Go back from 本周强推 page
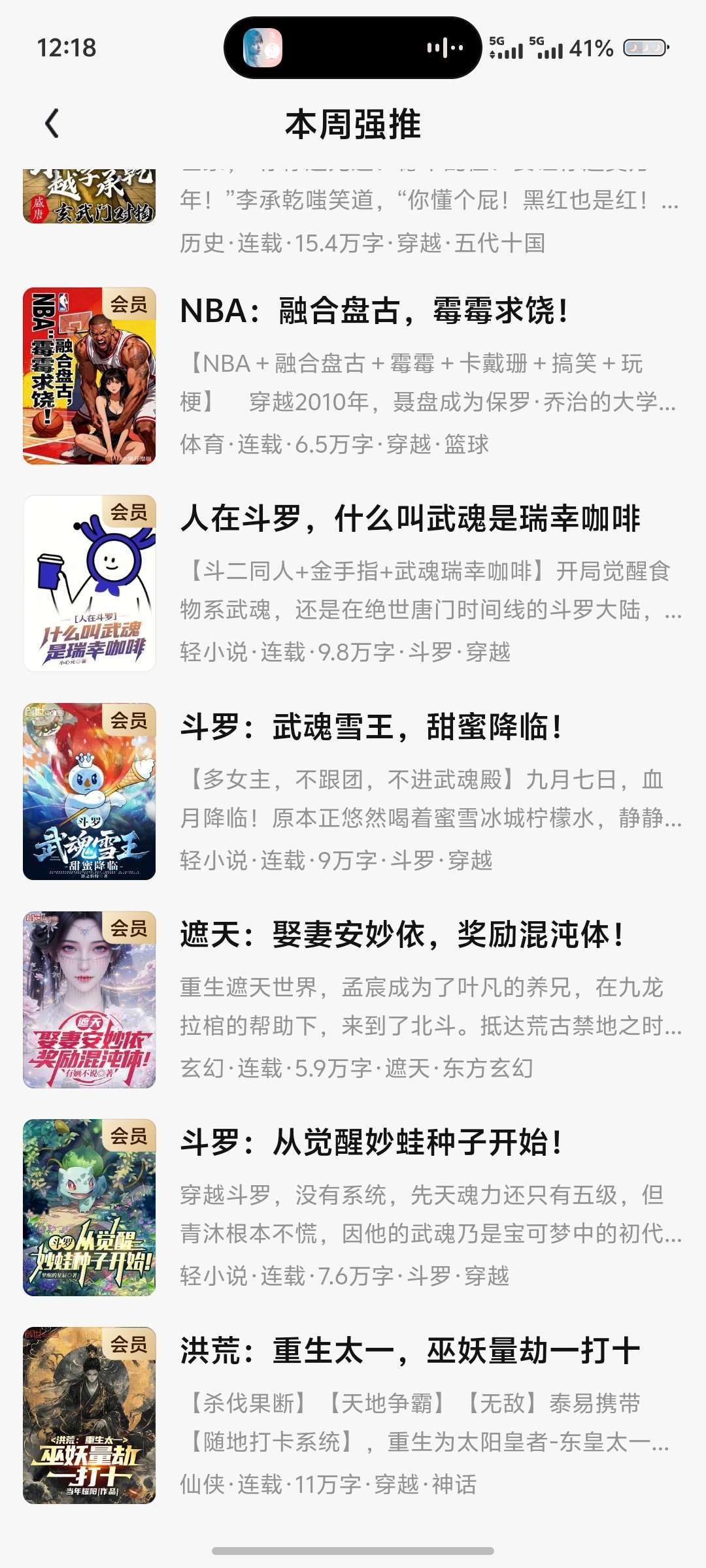This screenshot has width=706, height=1568. [52, 123]
